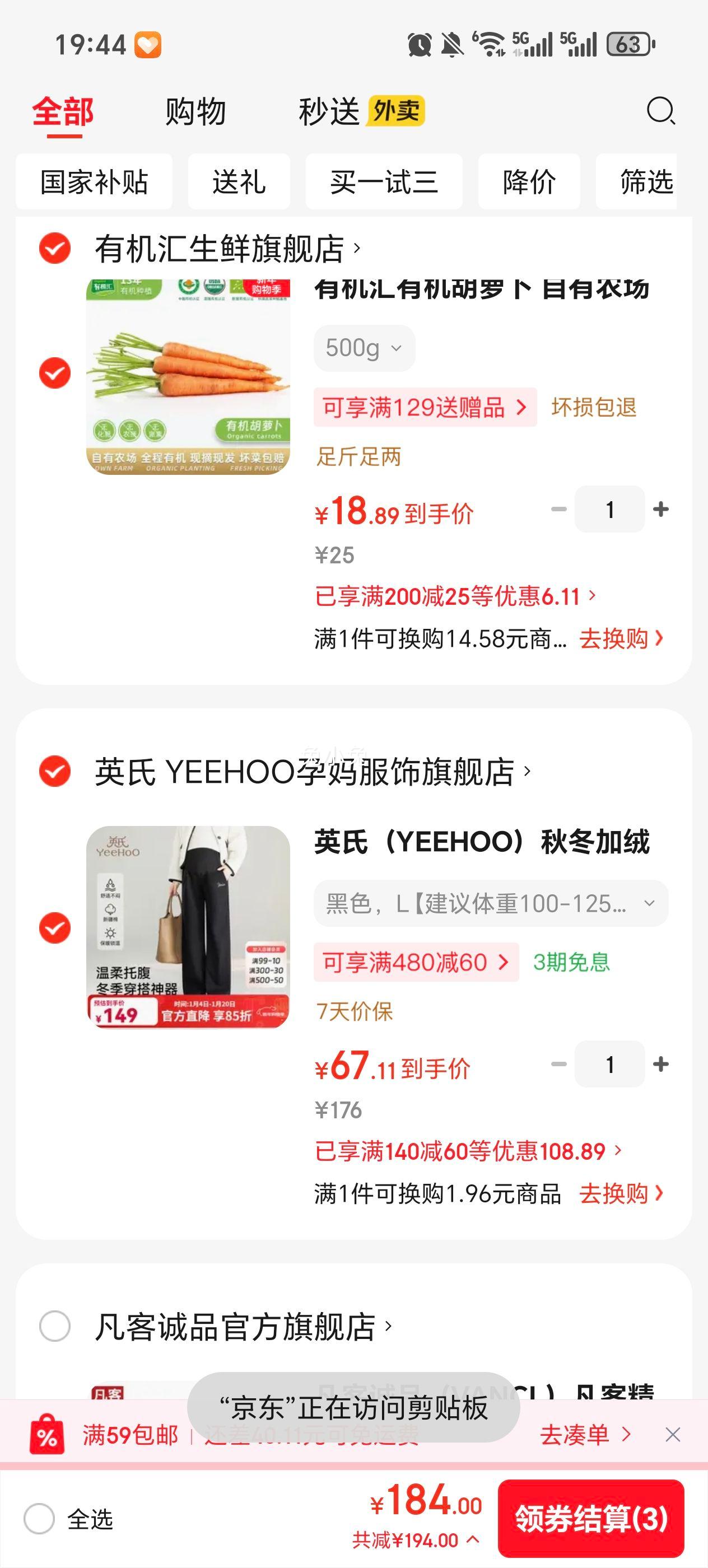Uncheck the 有机汇生鲜旗舰店 store checkbox

point(55,248)
